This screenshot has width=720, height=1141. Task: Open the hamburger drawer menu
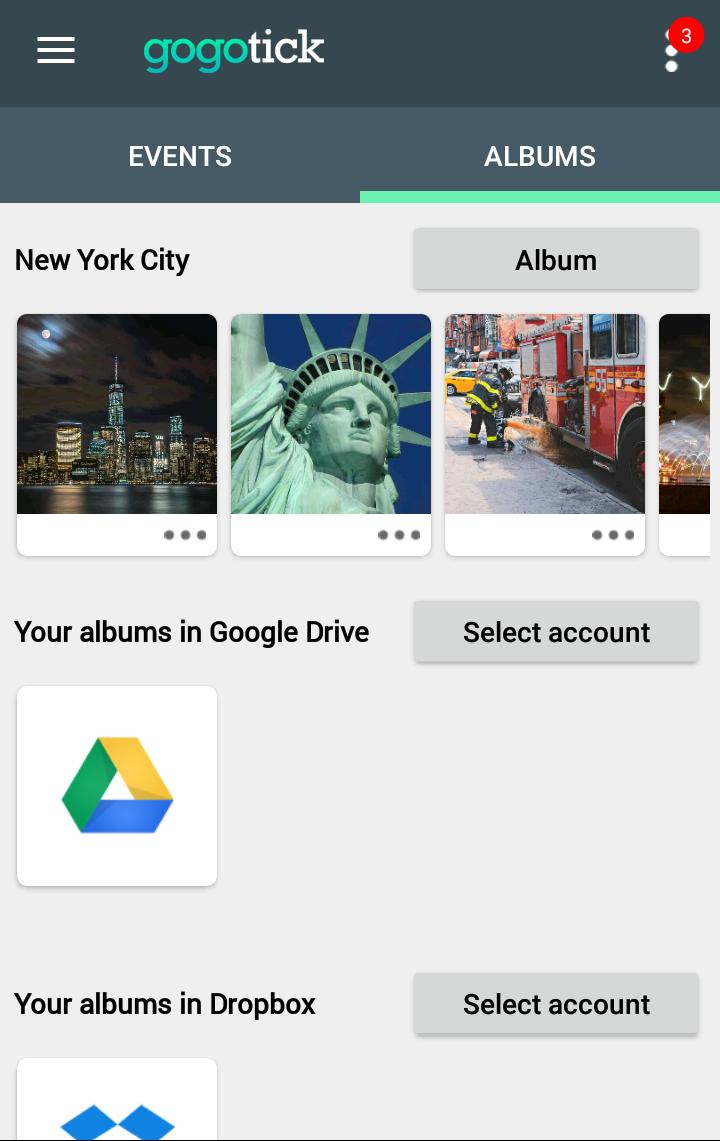(x=56, y=50)
